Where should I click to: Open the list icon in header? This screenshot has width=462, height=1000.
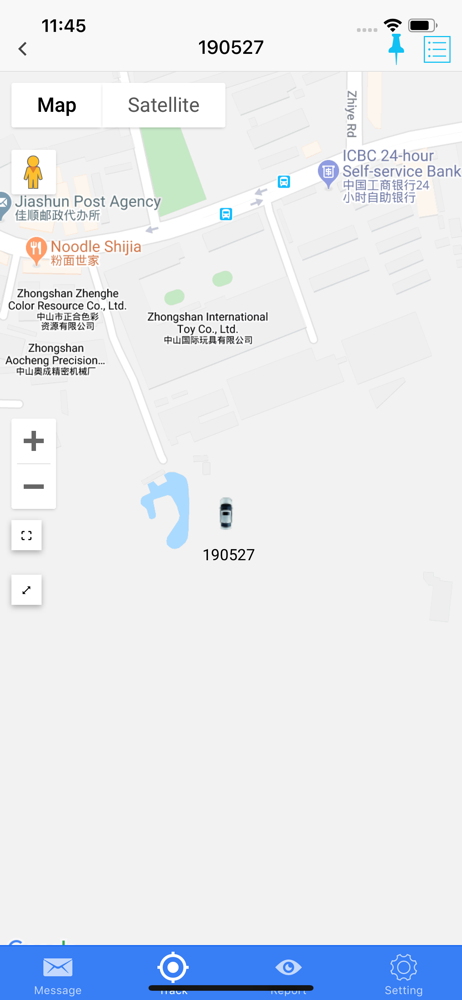(x=437, y=49)
